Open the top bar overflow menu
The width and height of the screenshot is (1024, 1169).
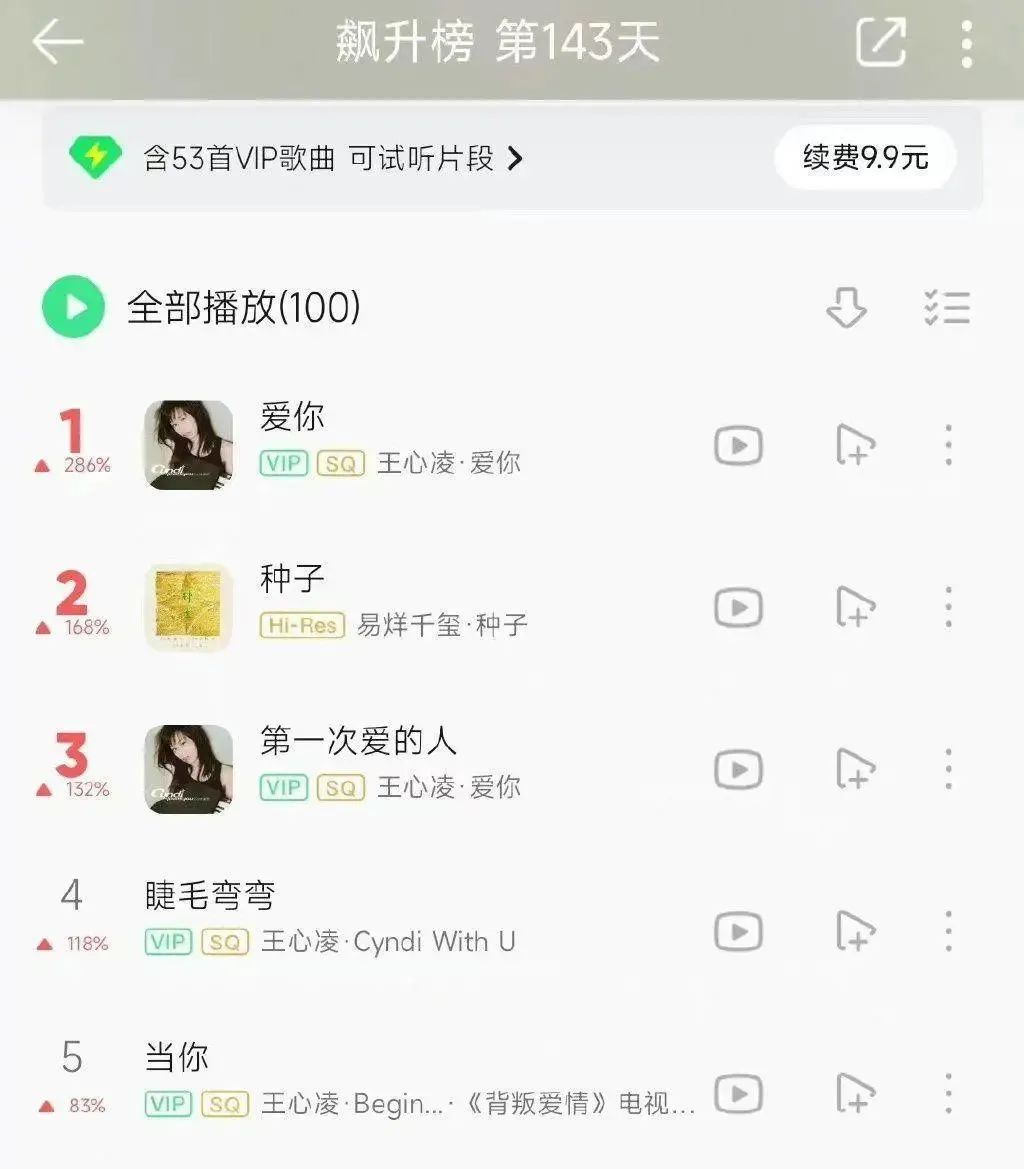pos(966,43)
